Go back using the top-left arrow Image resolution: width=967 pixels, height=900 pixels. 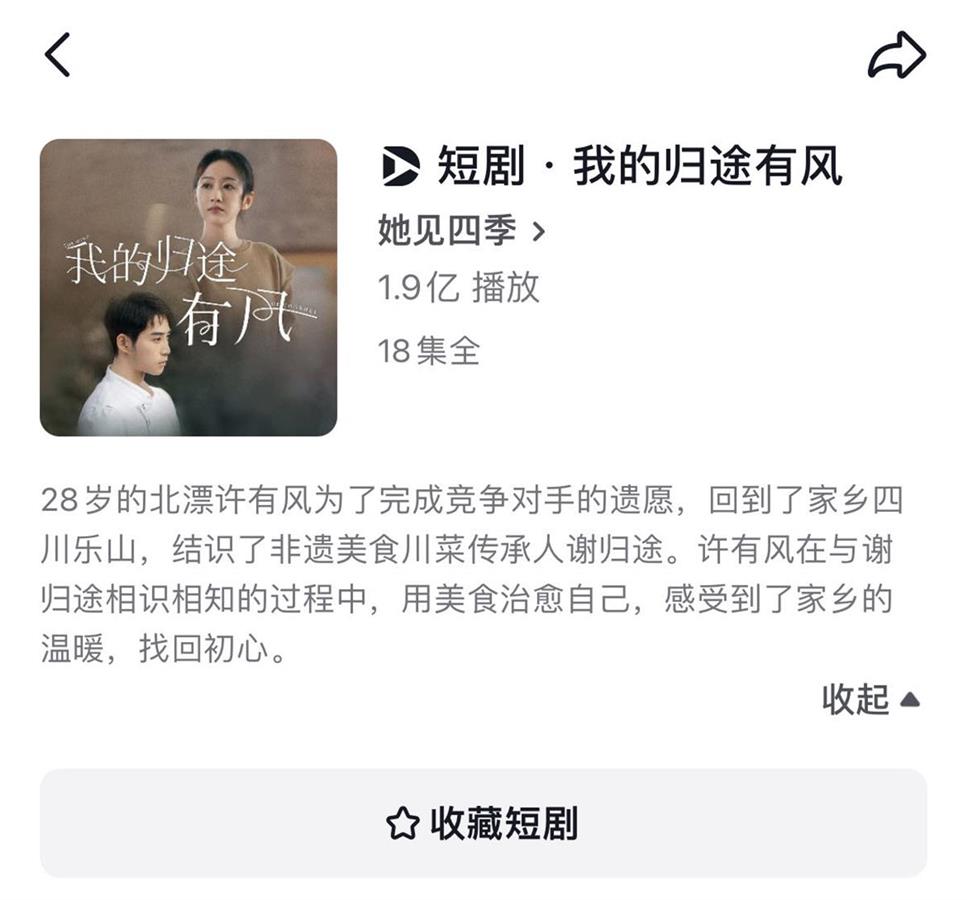[58, 55]
